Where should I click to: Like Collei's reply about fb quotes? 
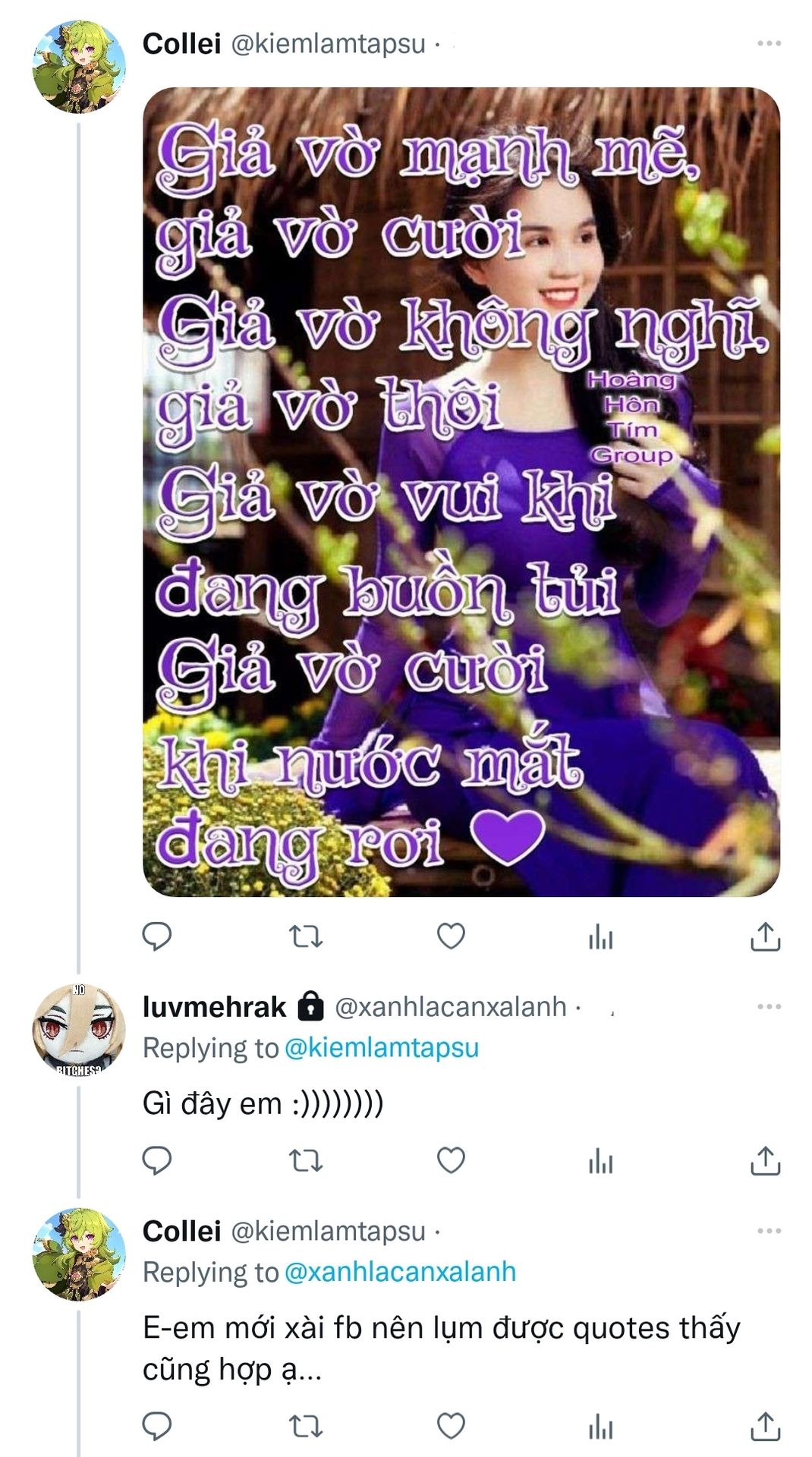coord(451,1425)
